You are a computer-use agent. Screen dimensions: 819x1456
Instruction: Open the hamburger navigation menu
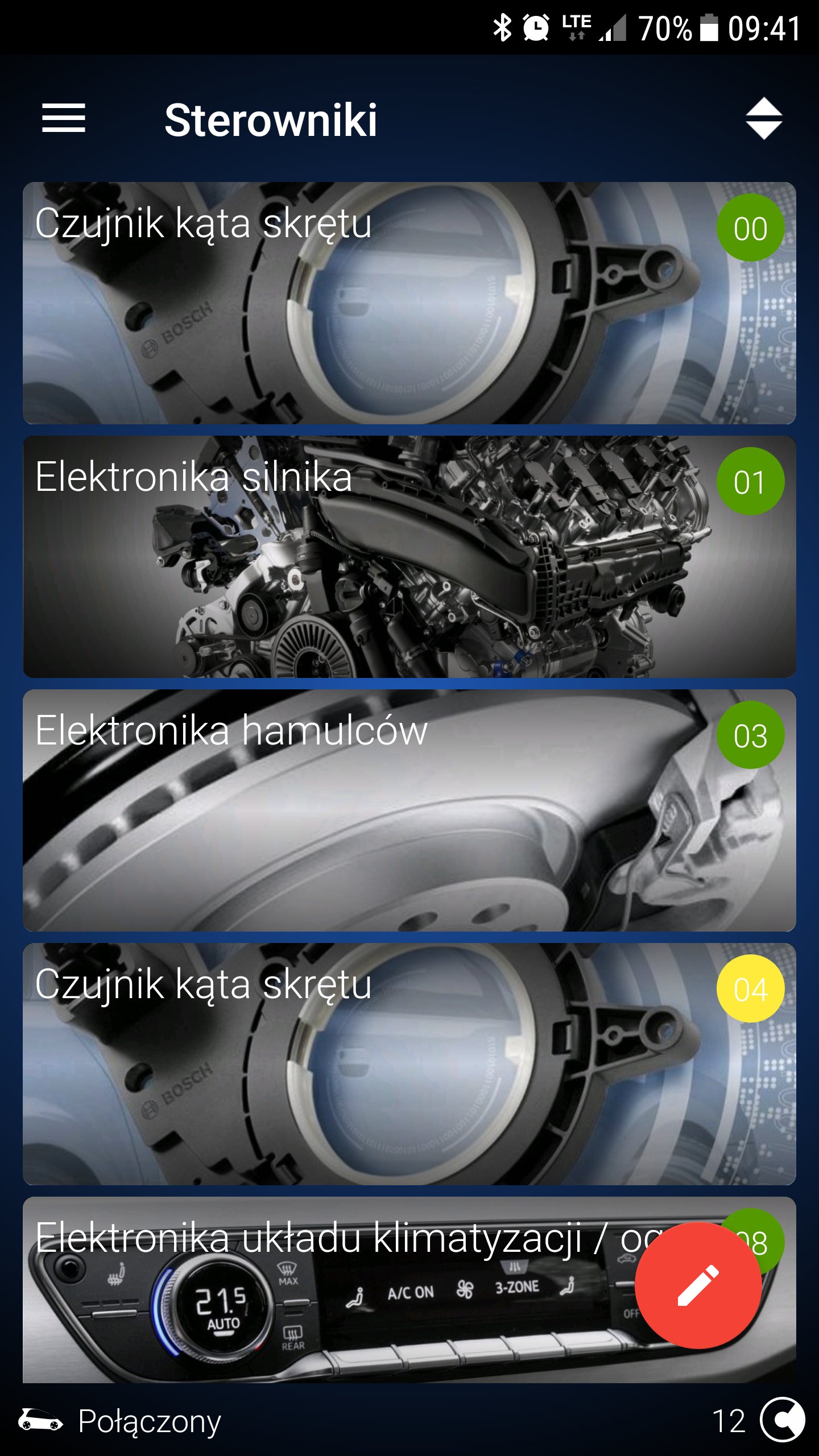click(64, 118)
